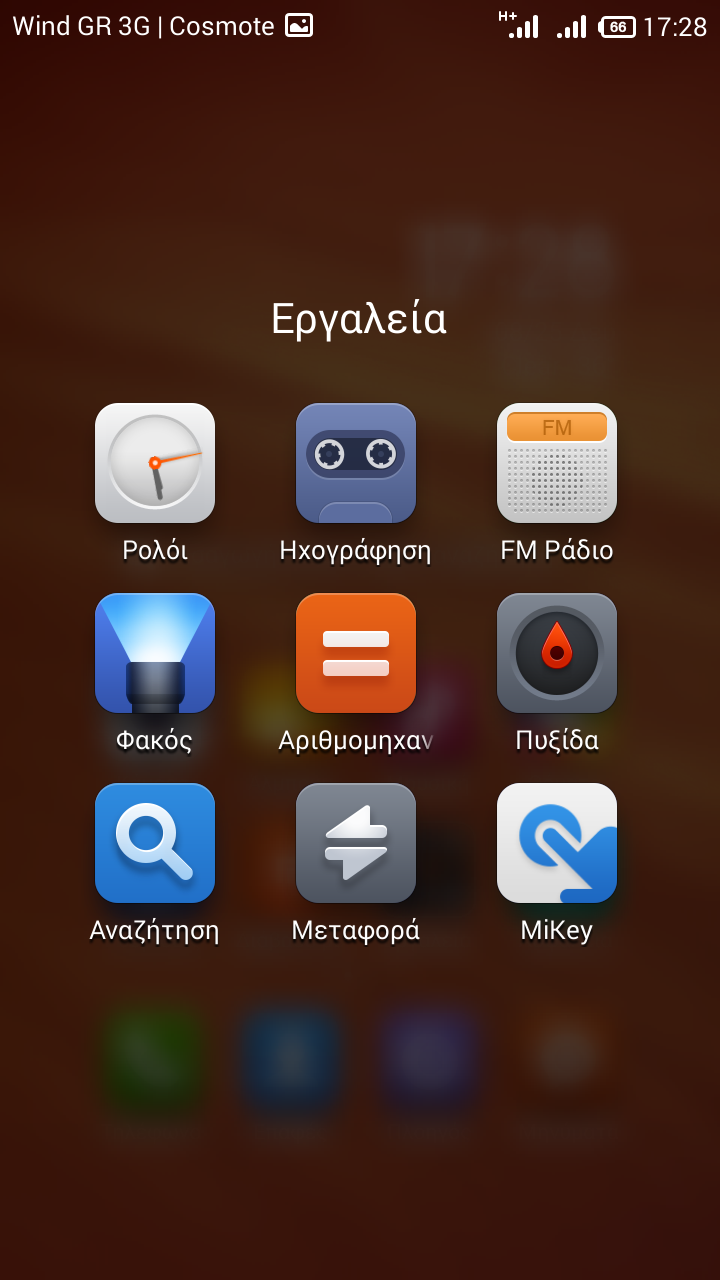The width and height of the screenshot is (720, 1280).
Task: Tap the Εργαλεία folder title
Action: 359,319
